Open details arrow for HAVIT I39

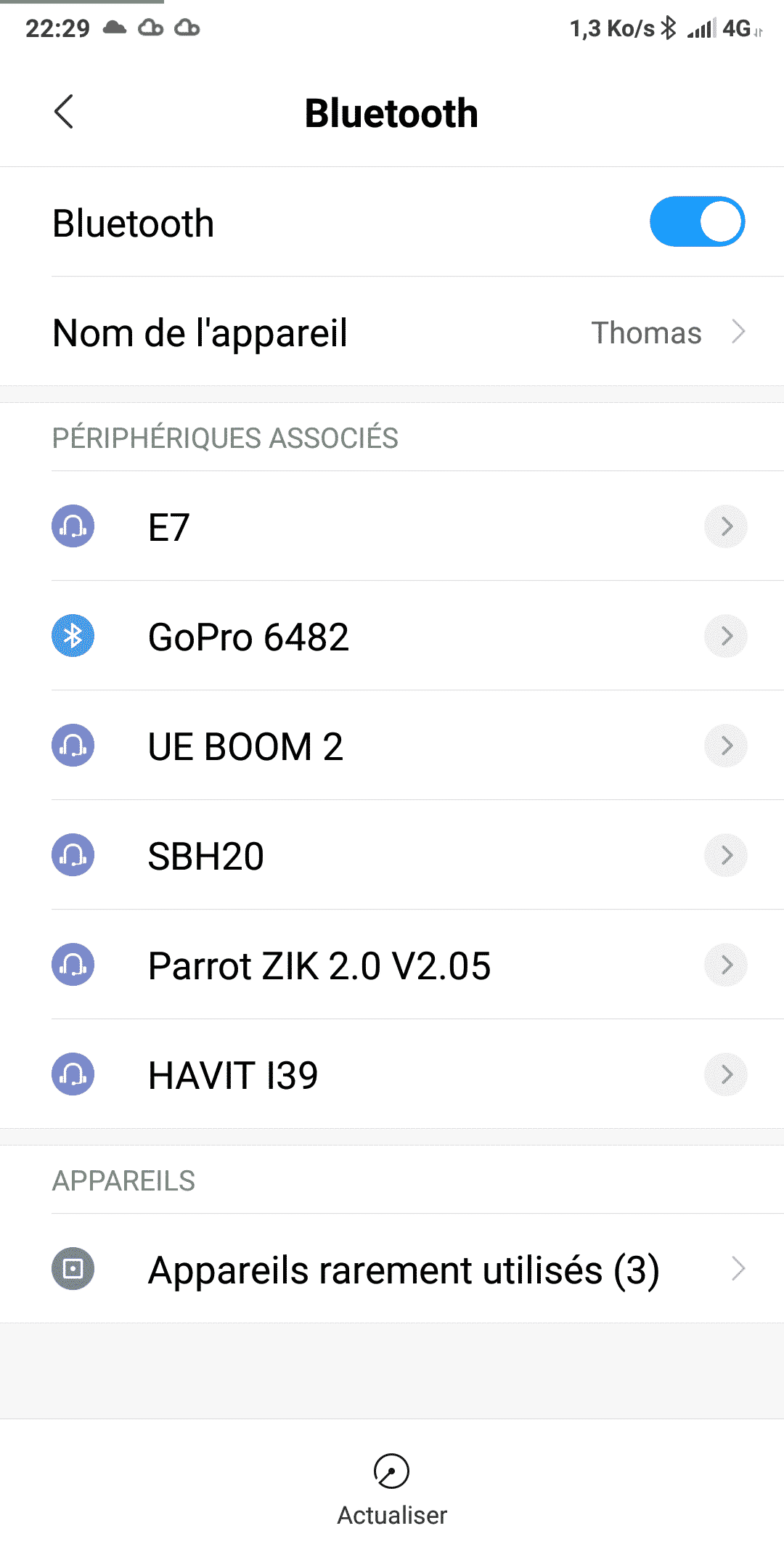(x=726, y=1074)
